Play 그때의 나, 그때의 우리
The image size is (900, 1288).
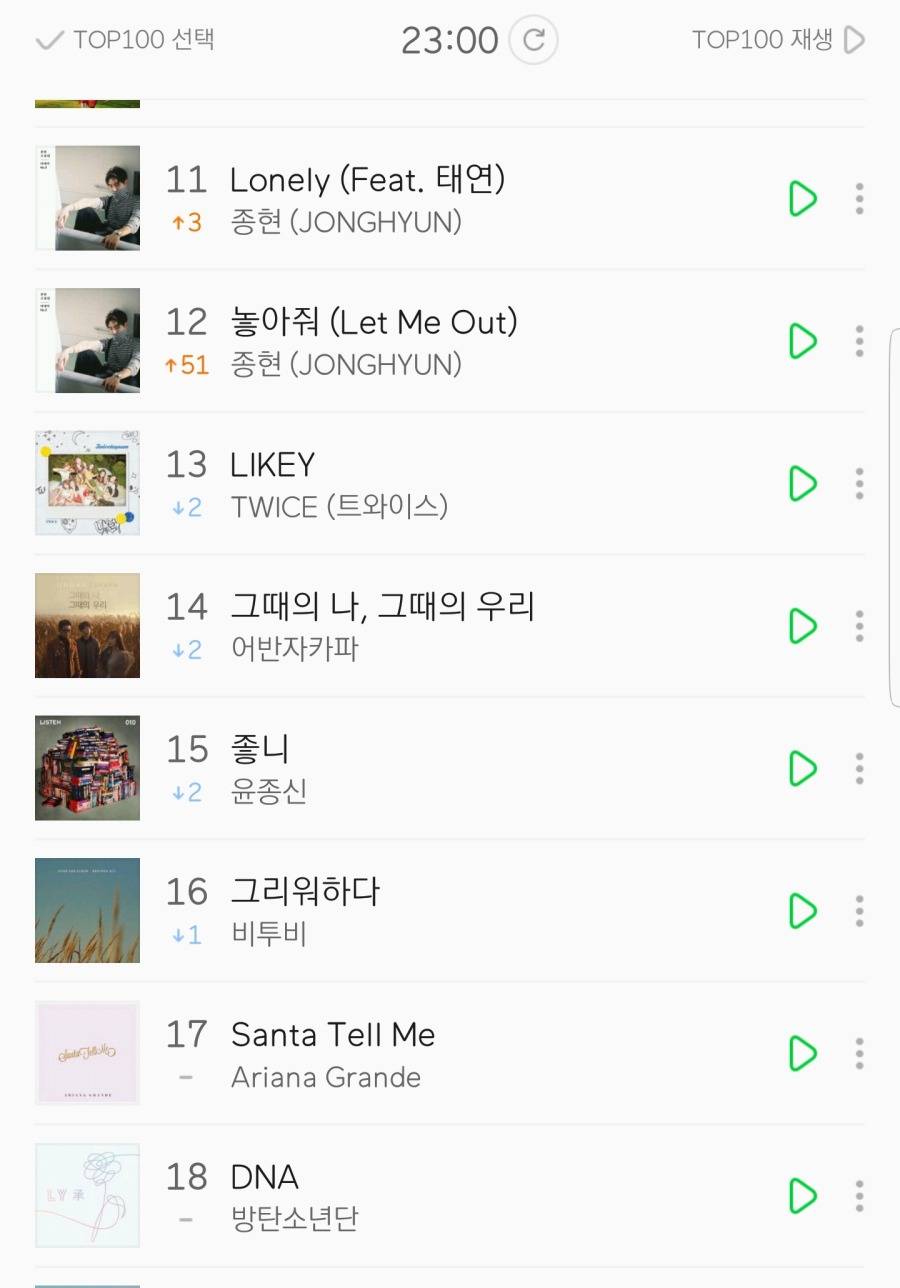(803, 626)
